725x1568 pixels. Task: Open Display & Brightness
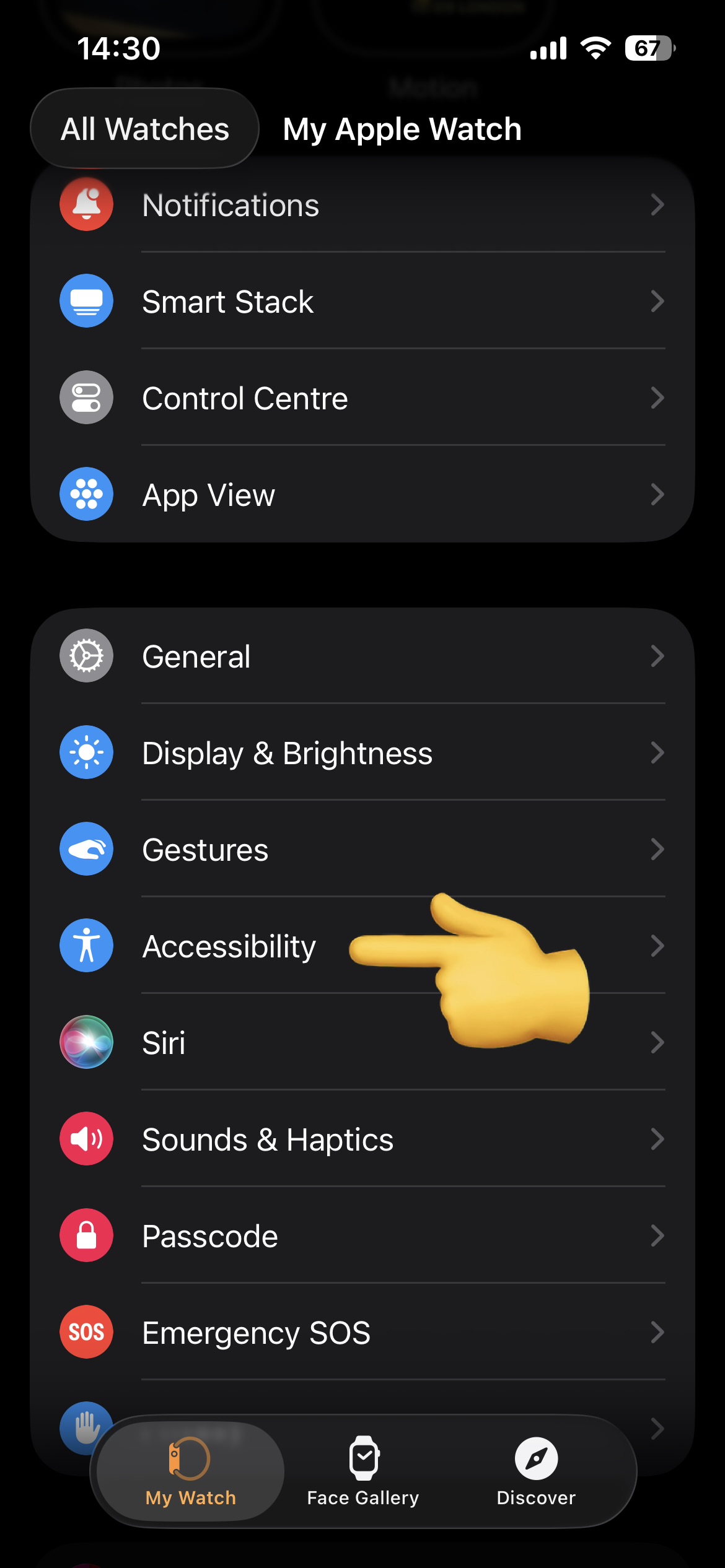tap(362, 753)
